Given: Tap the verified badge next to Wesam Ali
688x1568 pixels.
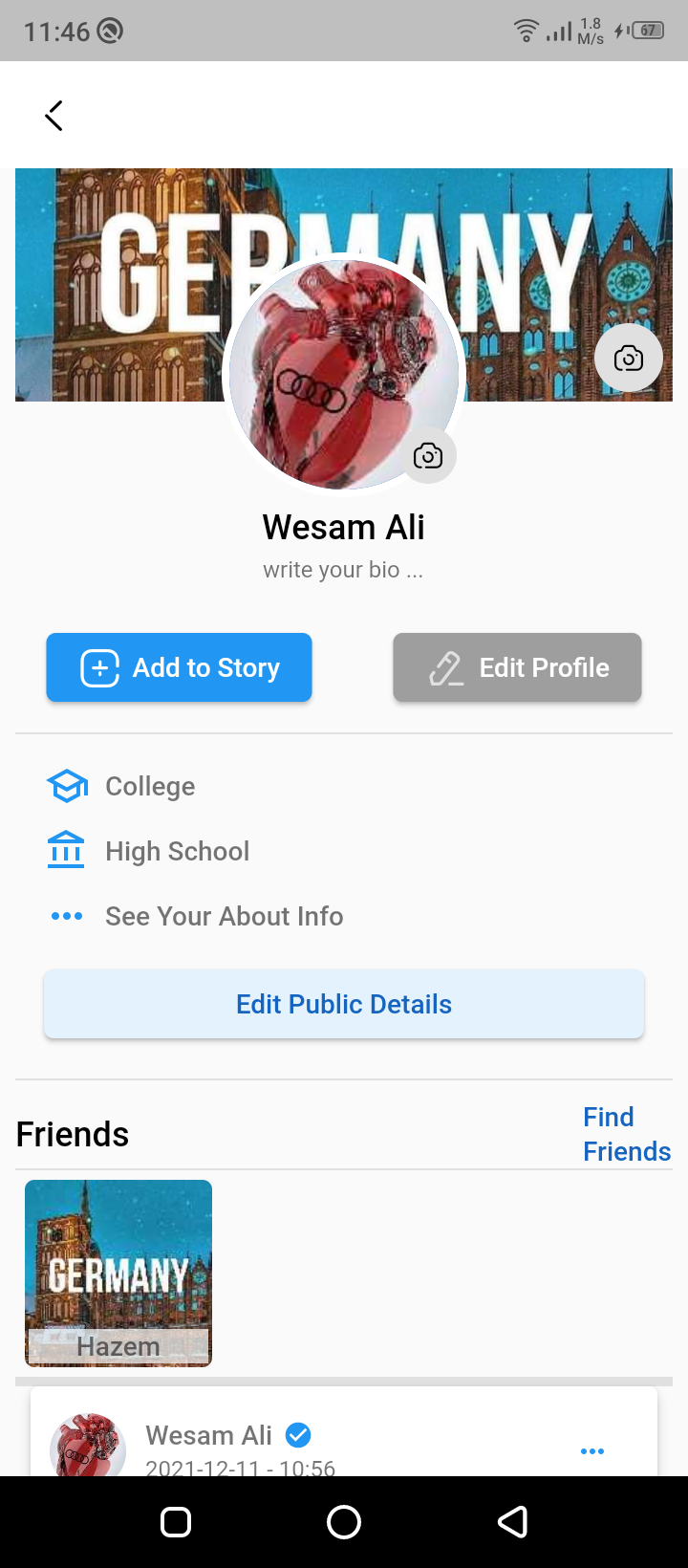Looking at the screenshot, I should [x=298, y=1434].
